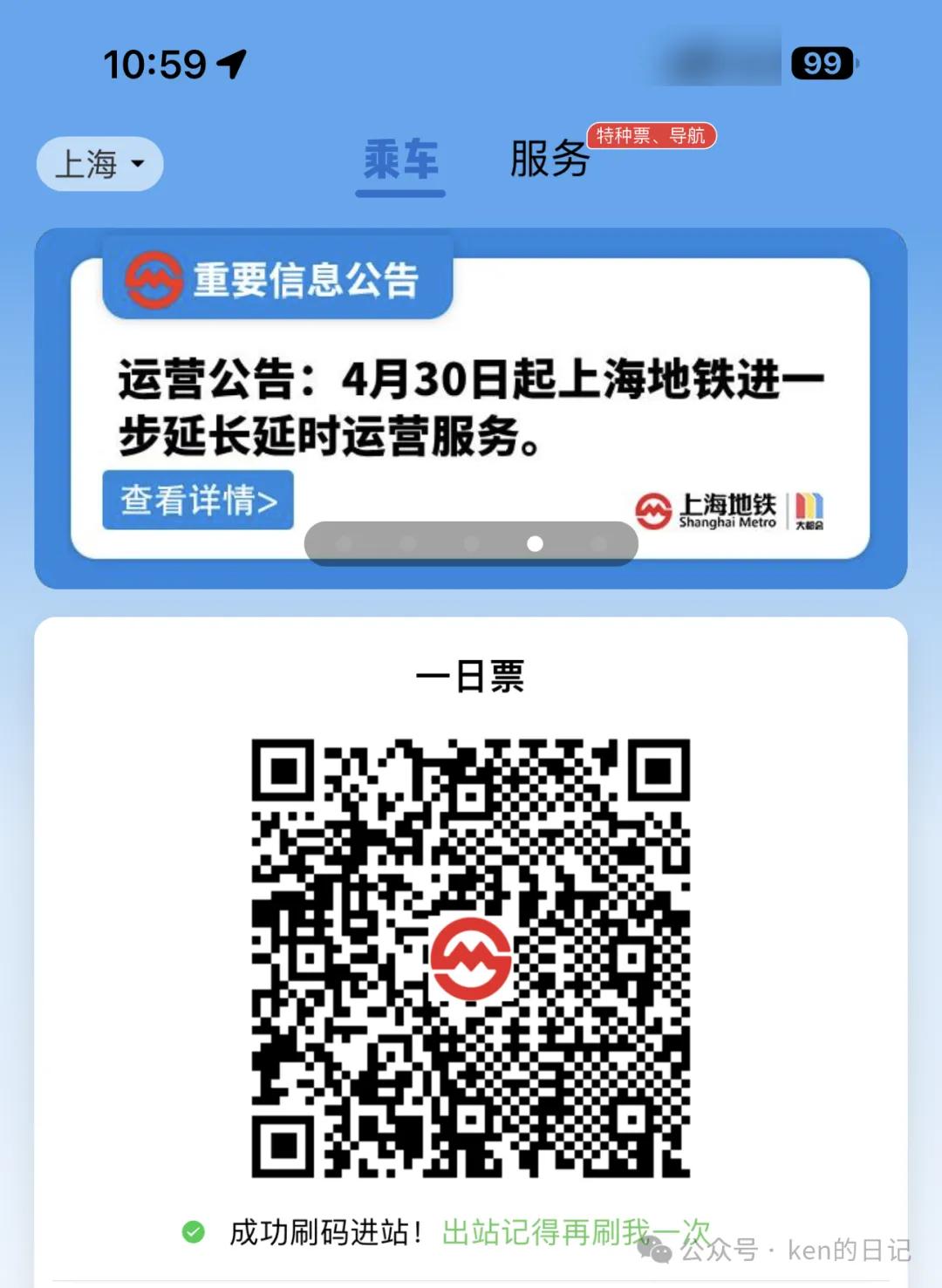Open the 上海 city dropdown
This screenshot has width=942, height=1288.
(x=99, y=164)
